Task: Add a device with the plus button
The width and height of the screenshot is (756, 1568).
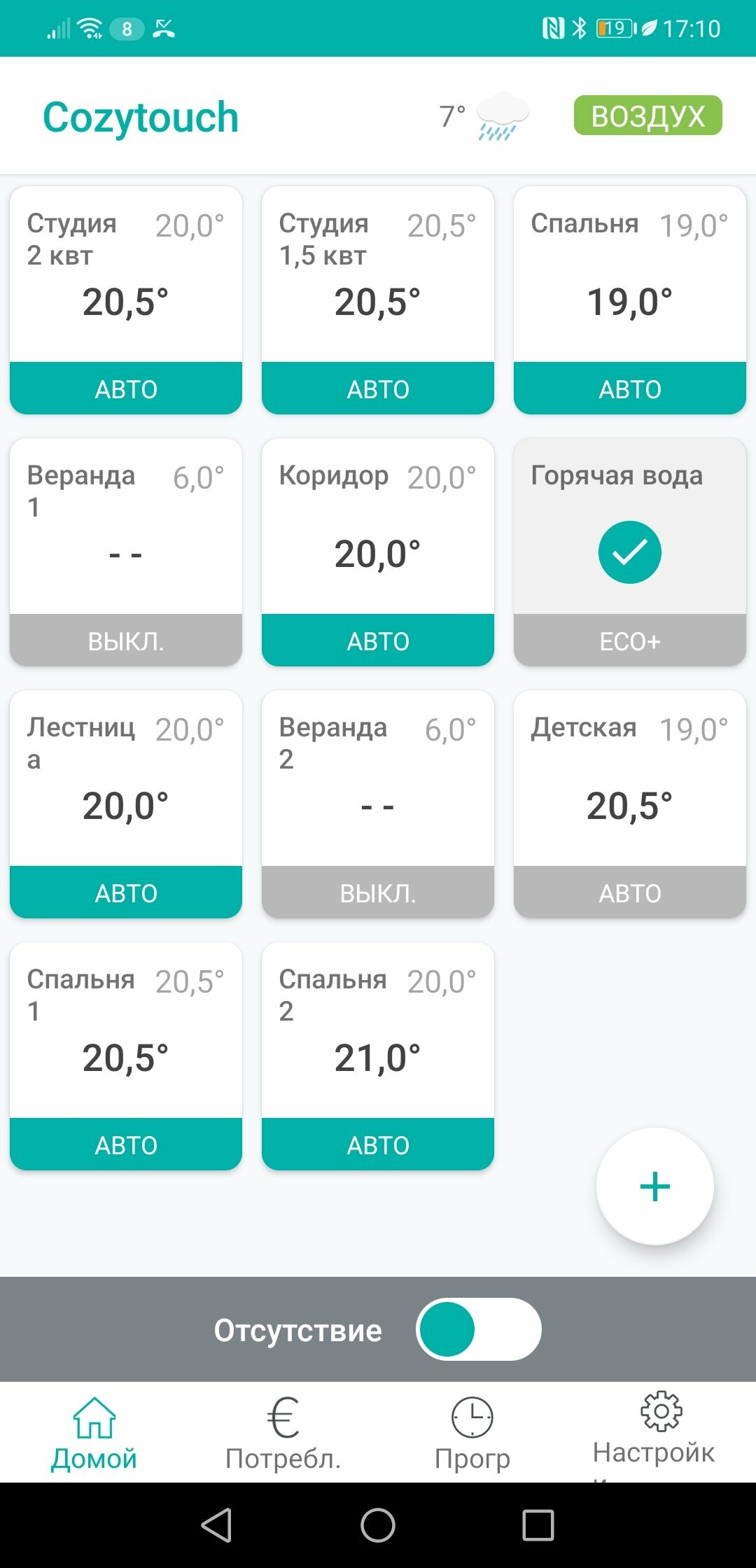Action: click(x=655, y=1186)
